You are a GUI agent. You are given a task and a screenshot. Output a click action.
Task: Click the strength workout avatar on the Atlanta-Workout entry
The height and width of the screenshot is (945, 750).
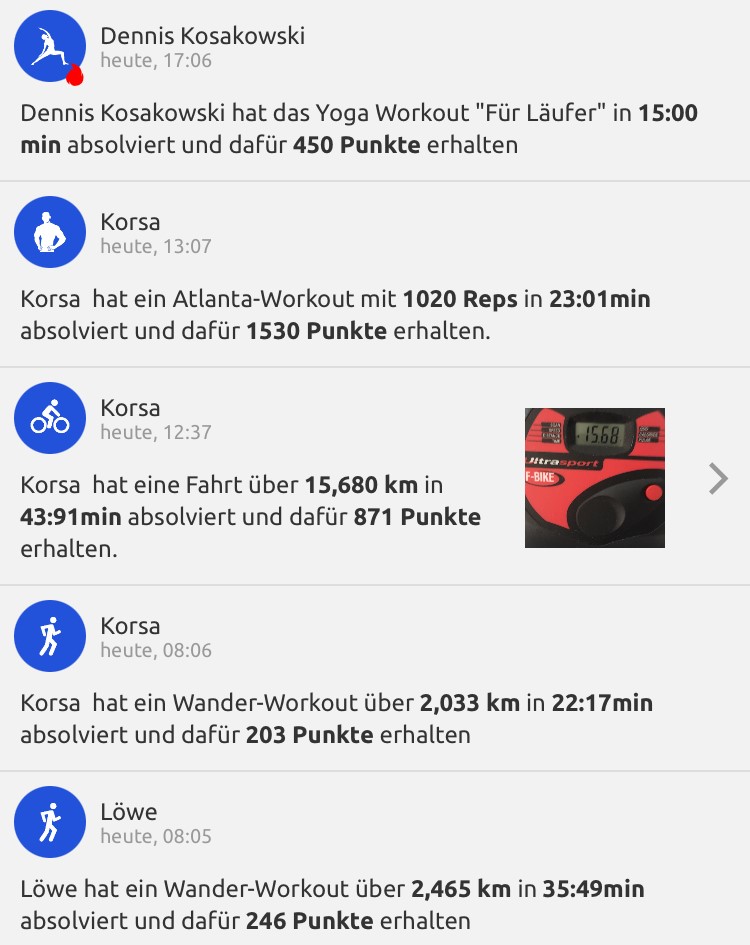click(x=50, y=231)
